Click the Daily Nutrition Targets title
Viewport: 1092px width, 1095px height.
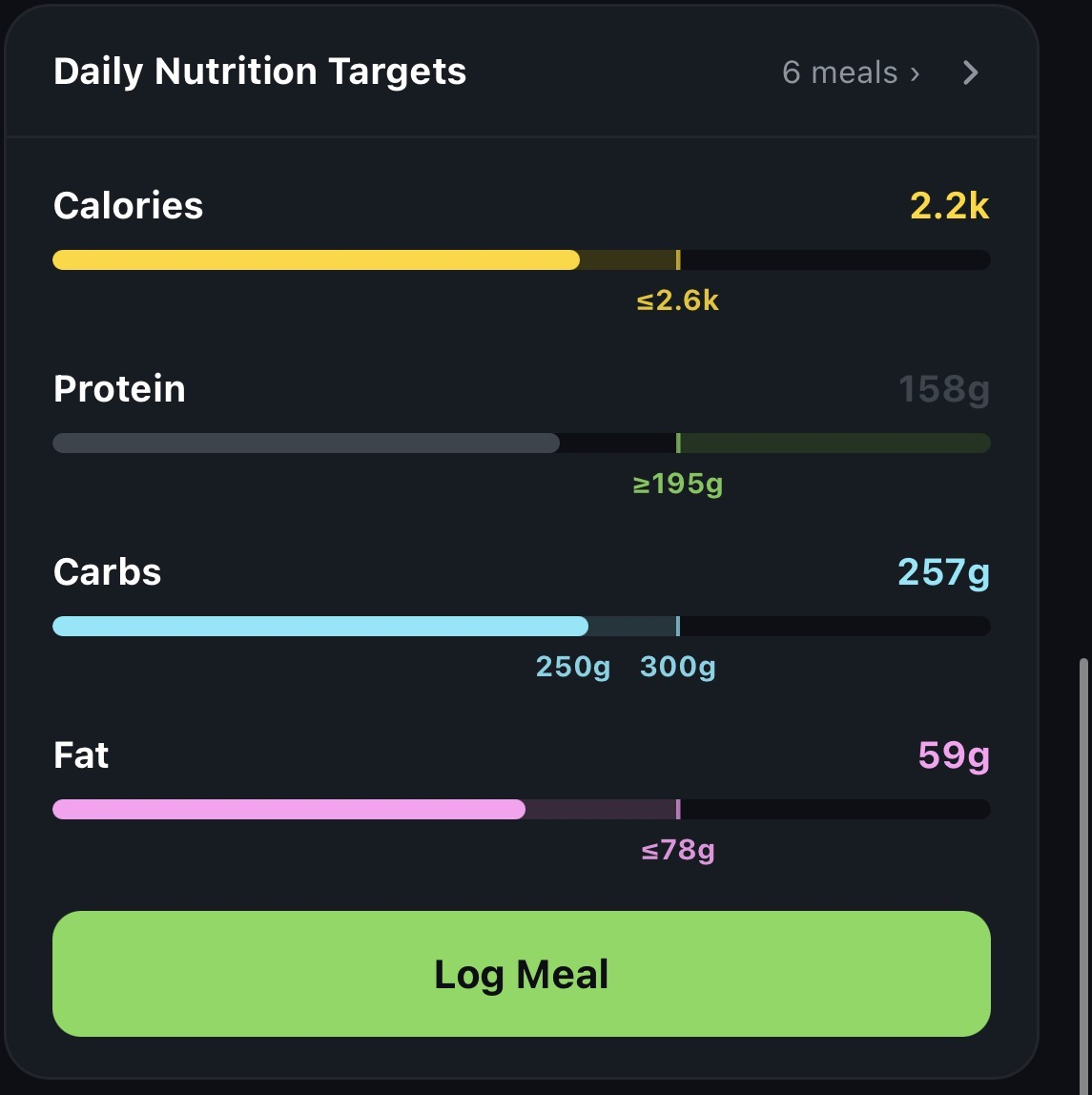click(x=259, y=71)
